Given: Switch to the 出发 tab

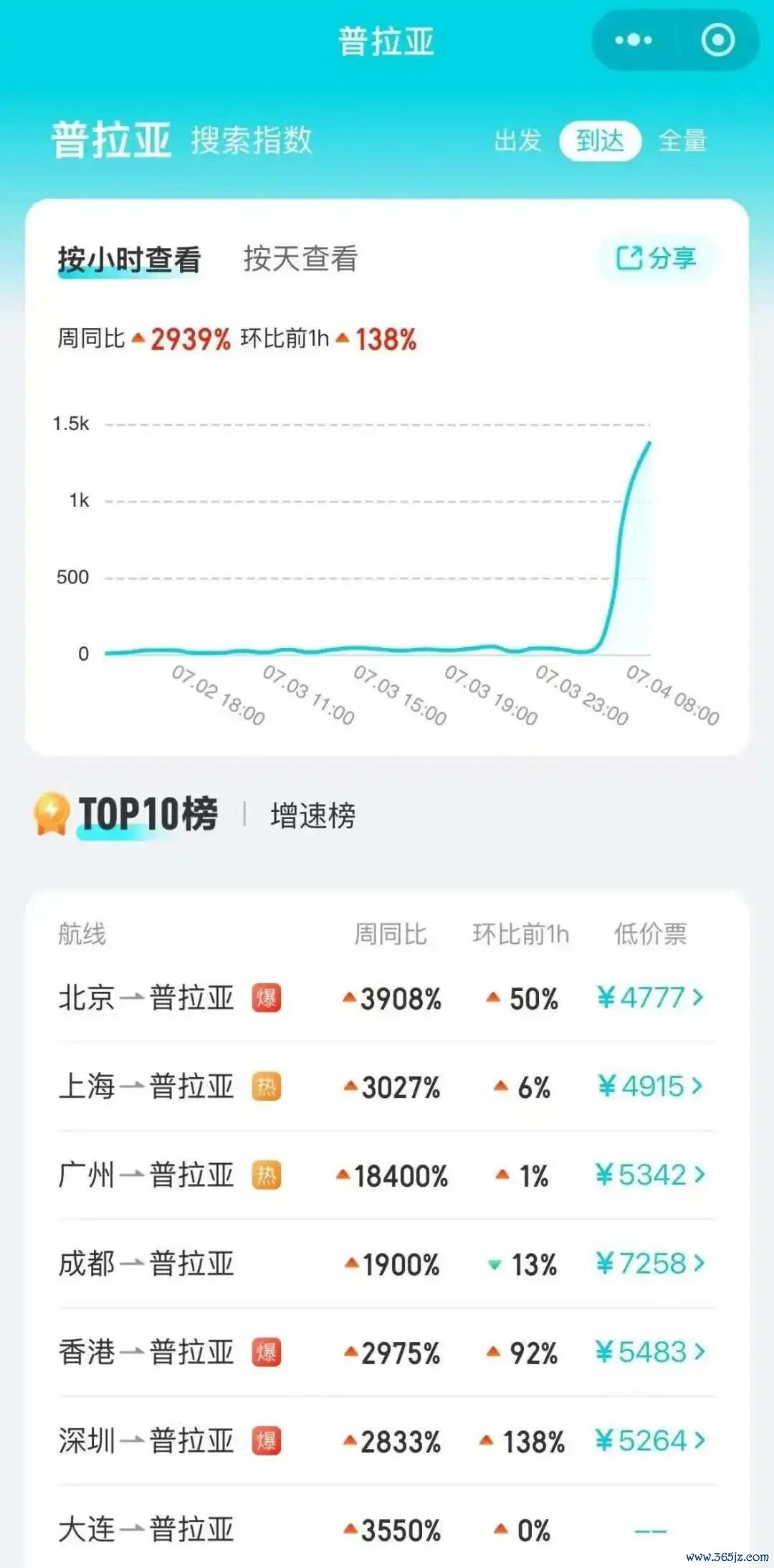Looking at the screenshot, I should click(517, 140).
